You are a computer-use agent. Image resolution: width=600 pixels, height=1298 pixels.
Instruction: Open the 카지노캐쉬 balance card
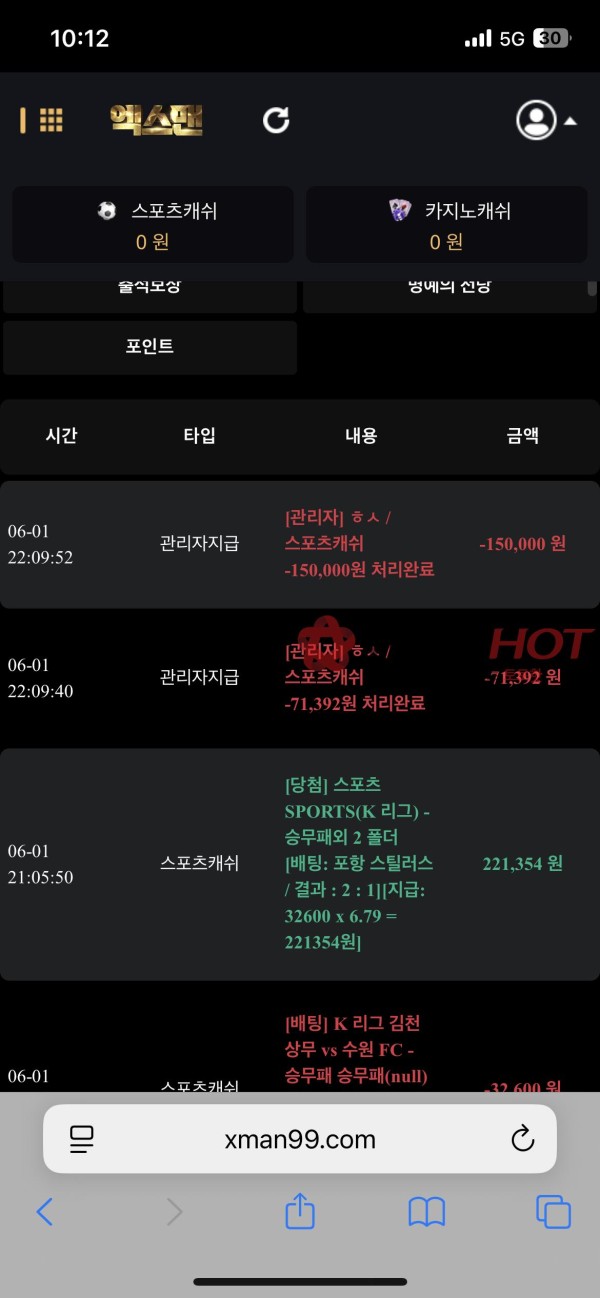tap(446, 225)
